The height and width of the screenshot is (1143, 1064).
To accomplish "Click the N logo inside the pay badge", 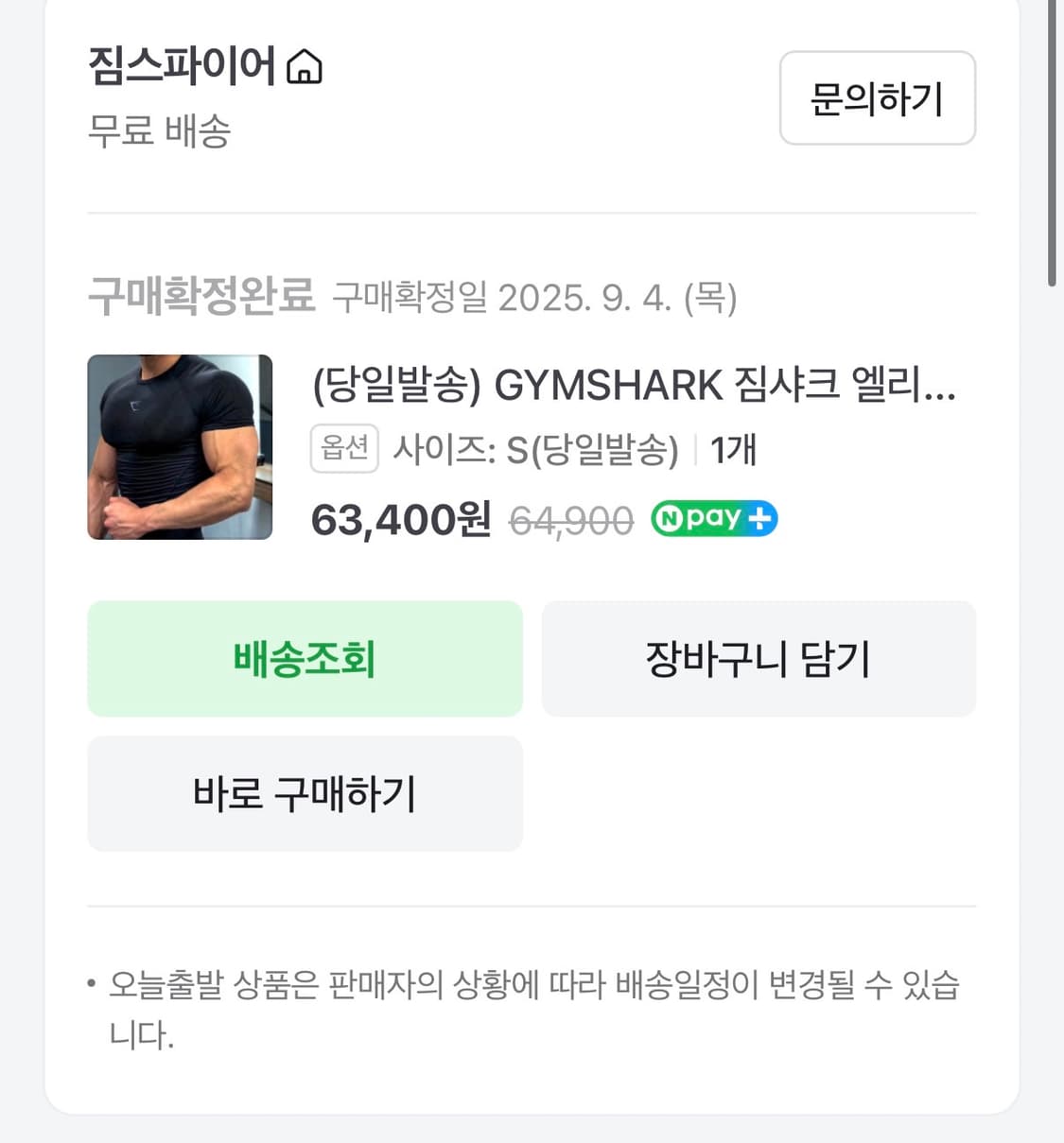I will pyautogui.click(x=672, y=518).
